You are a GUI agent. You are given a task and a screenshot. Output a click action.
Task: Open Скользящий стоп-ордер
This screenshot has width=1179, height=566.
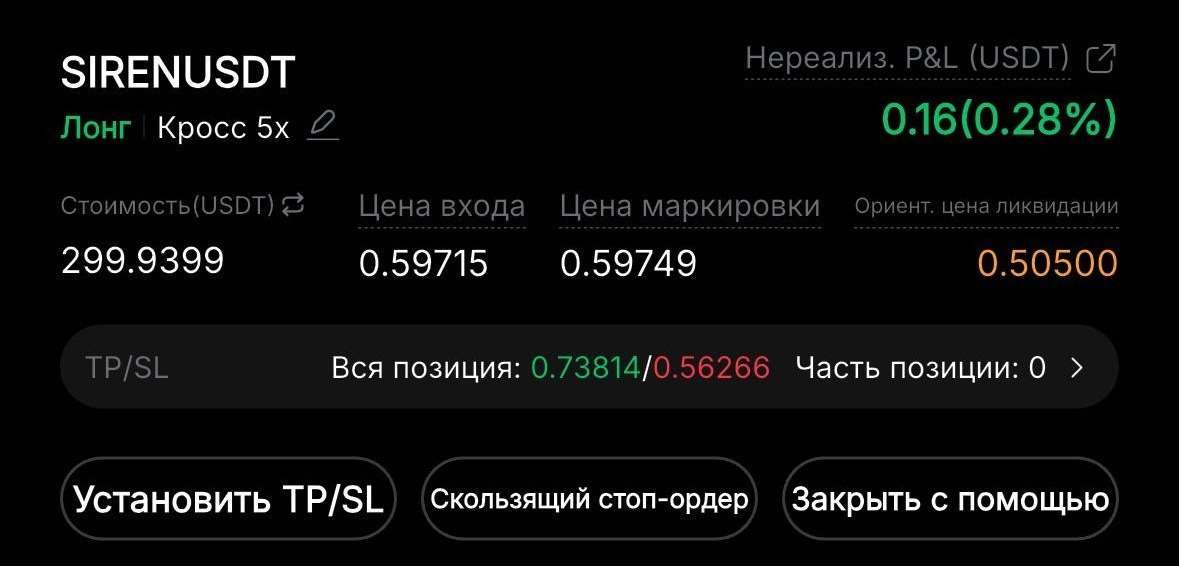(x=589, y=499)
